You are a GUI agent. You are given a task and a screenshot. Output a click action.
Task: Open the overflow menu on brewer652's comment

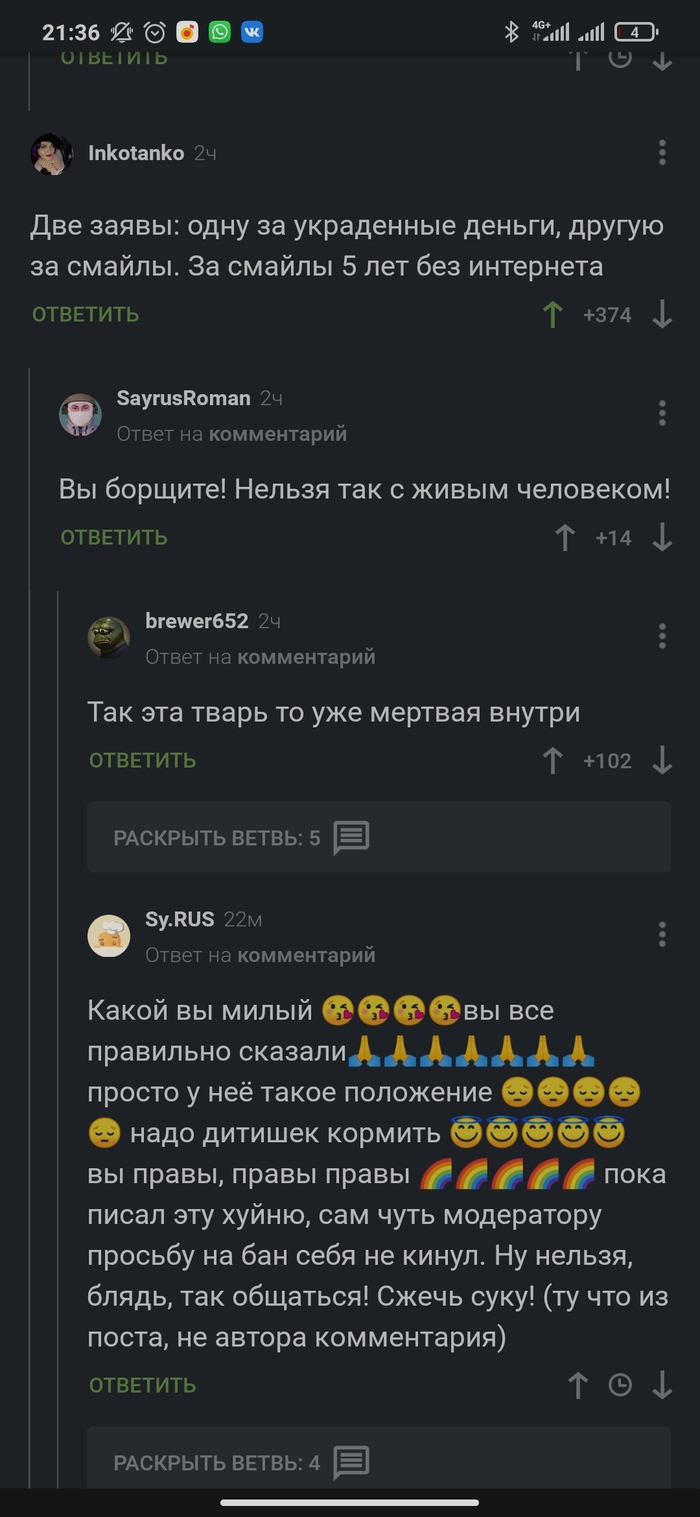click(x=662, y=636)
